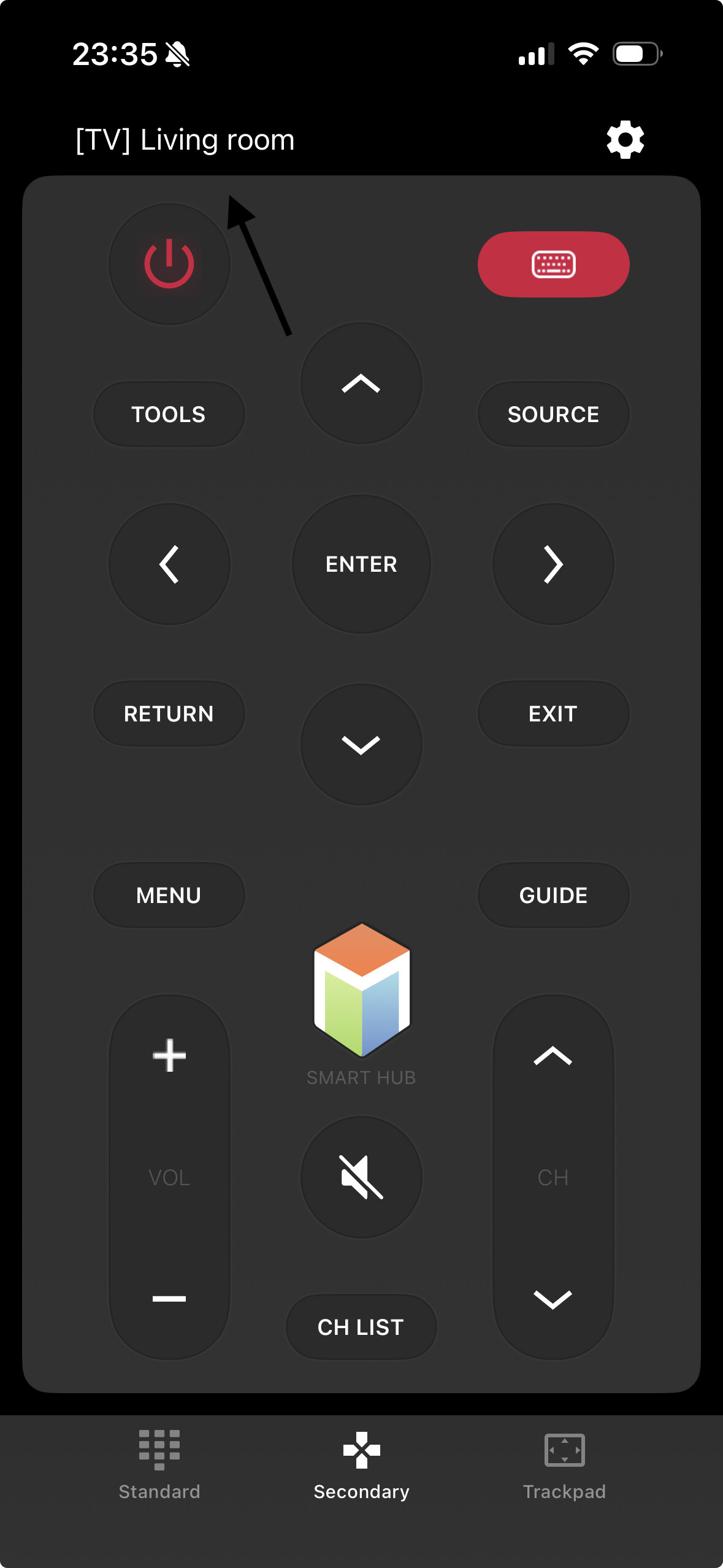Image resolution: width=723 pixels, height=1568 pixels.
Task: Increase volume with the plus button
Action: [x=169, y=1056]
